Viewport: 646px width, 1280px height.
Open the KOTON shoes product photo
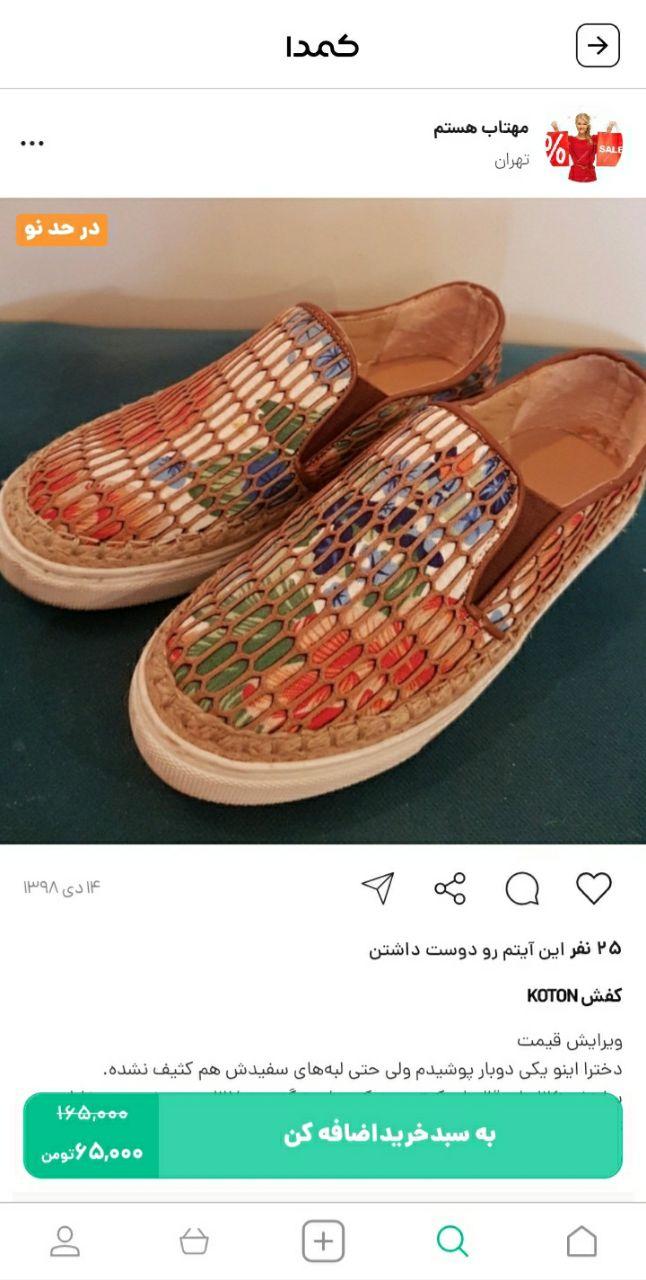[323, 520]
